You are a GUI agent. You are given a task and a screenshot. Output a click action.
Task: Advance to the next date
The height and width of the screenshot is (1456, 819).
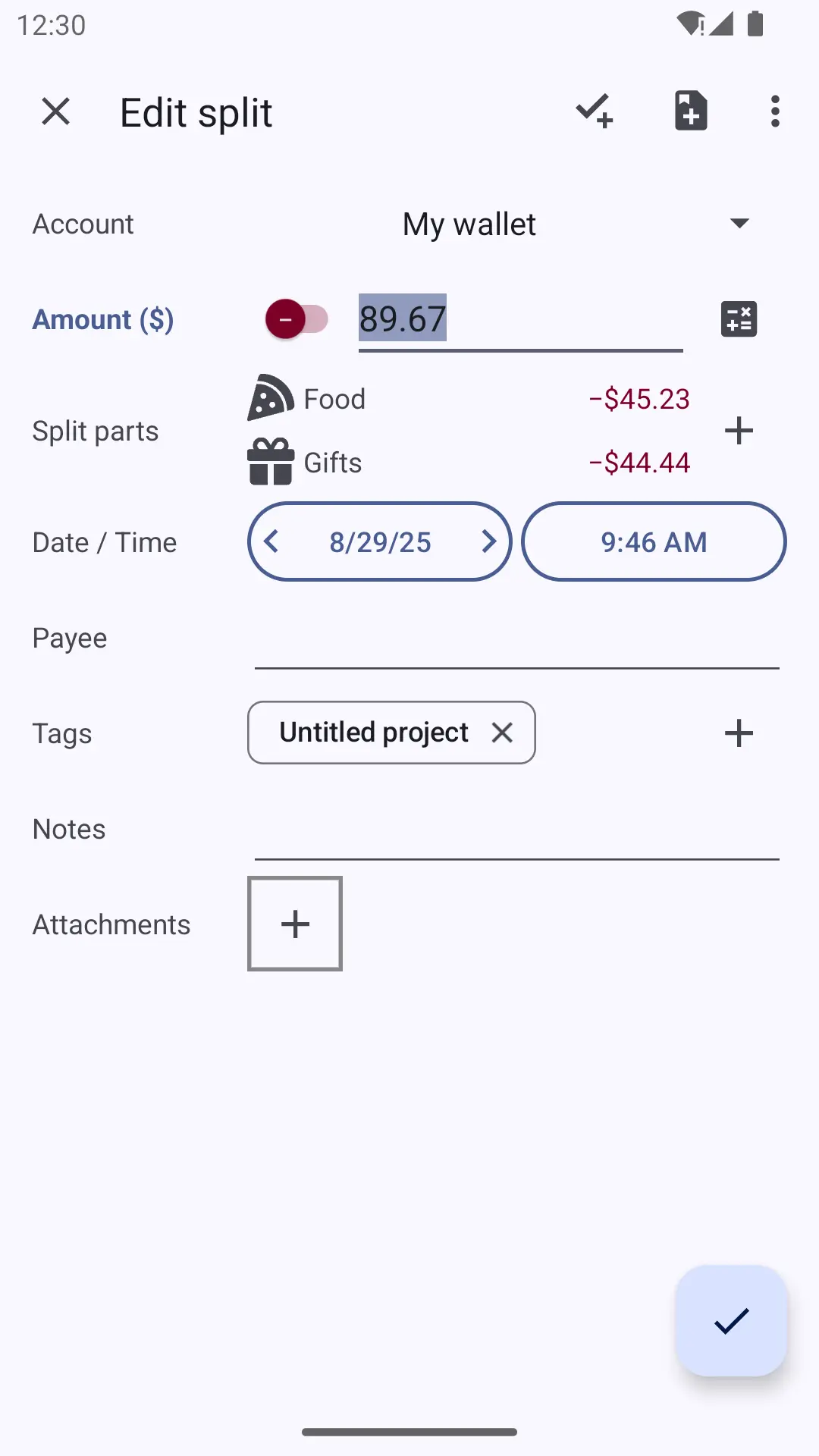coord(488,541)
